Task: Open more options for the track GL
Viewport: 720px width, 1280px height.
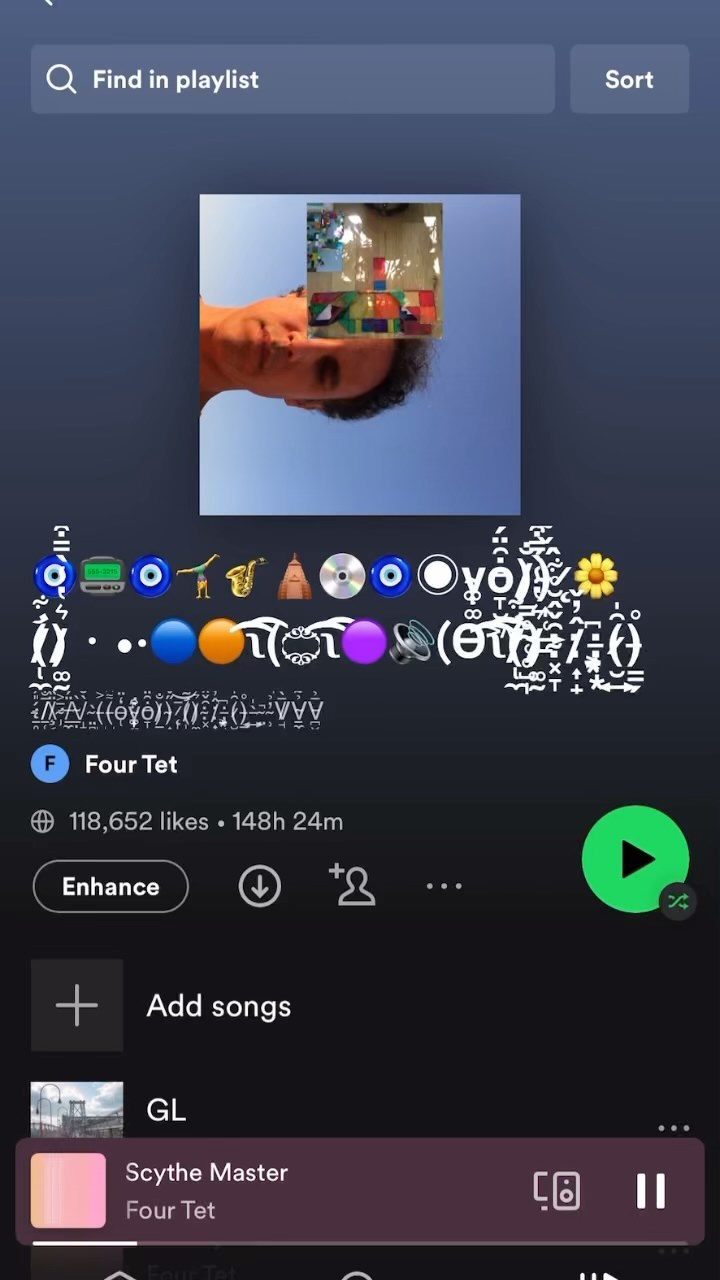Action: (x=673, y=1128)
